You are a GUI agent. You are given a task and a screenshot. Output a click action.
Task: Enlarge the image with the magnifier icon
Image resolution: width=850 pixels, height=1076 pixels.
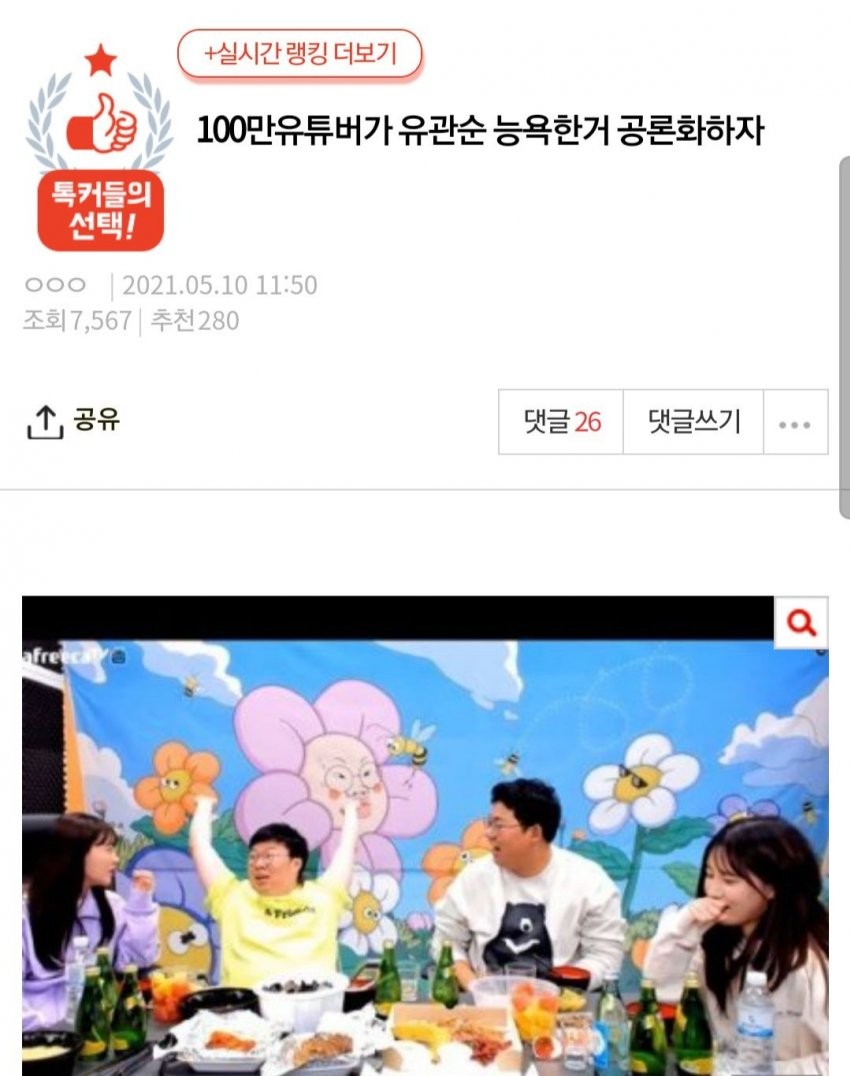[801, 623]
